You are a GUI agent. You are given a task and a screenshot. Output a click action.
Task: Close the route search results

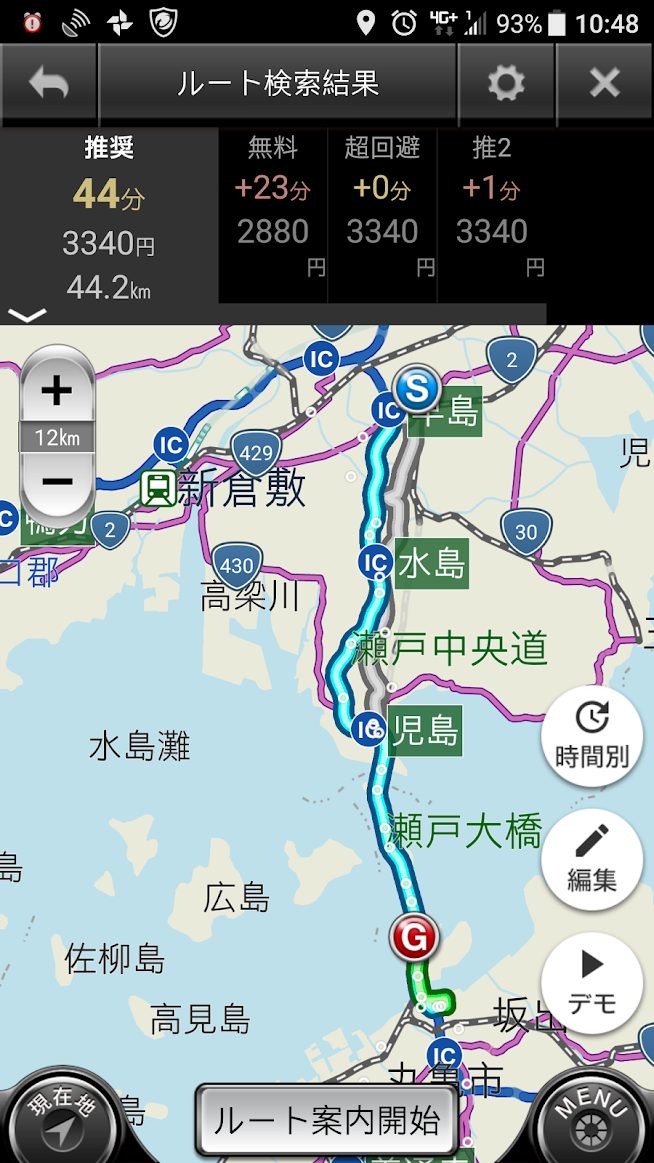click(x=604, y=84)
